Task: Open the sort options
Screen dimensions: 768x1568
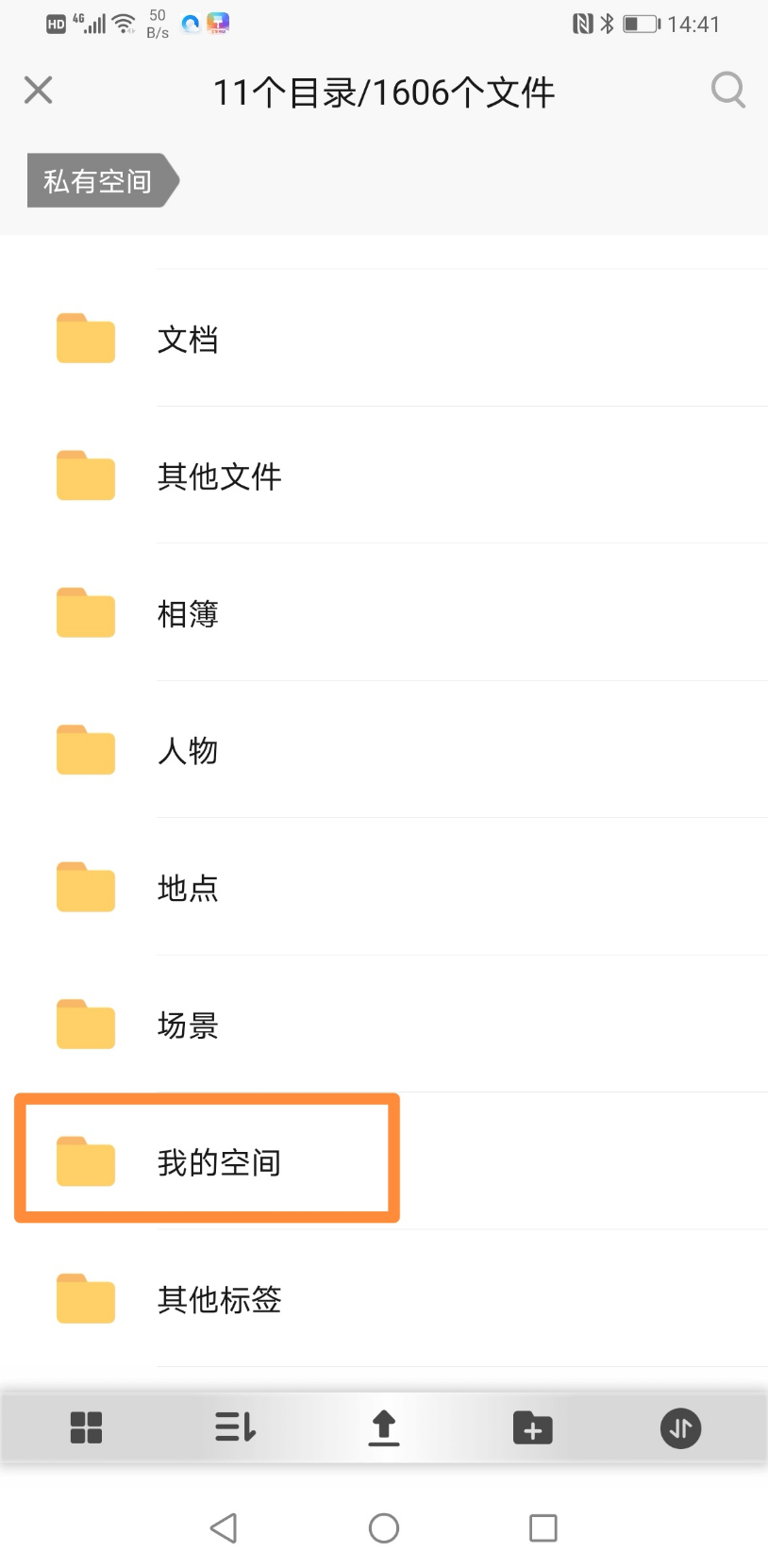Action: click(x=235, y=1427)
